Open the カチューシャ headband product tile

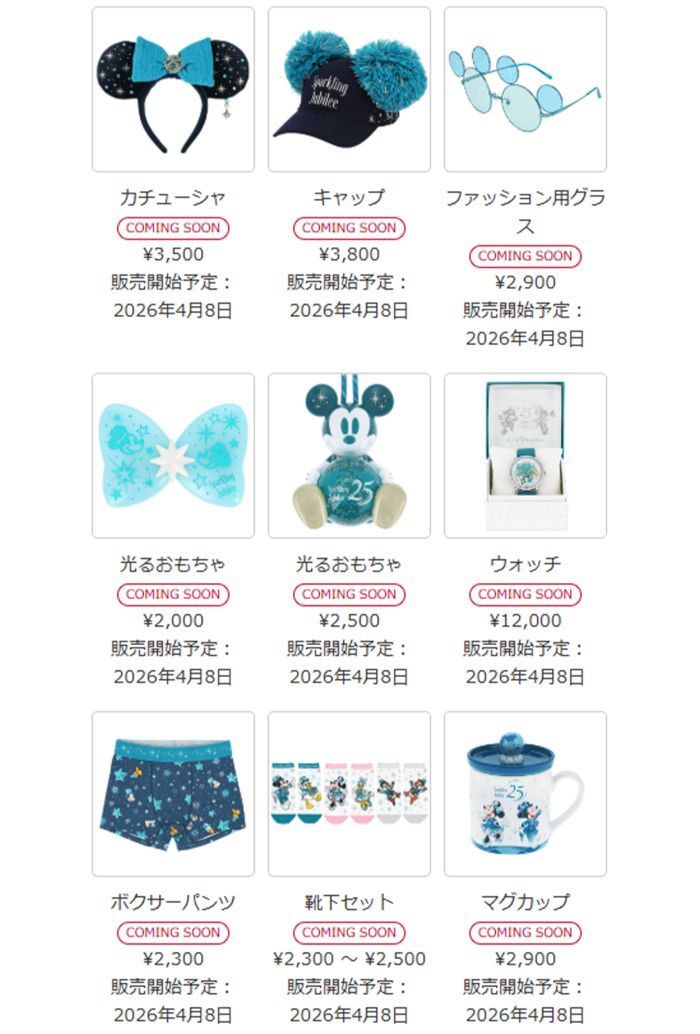pos(173,90)
